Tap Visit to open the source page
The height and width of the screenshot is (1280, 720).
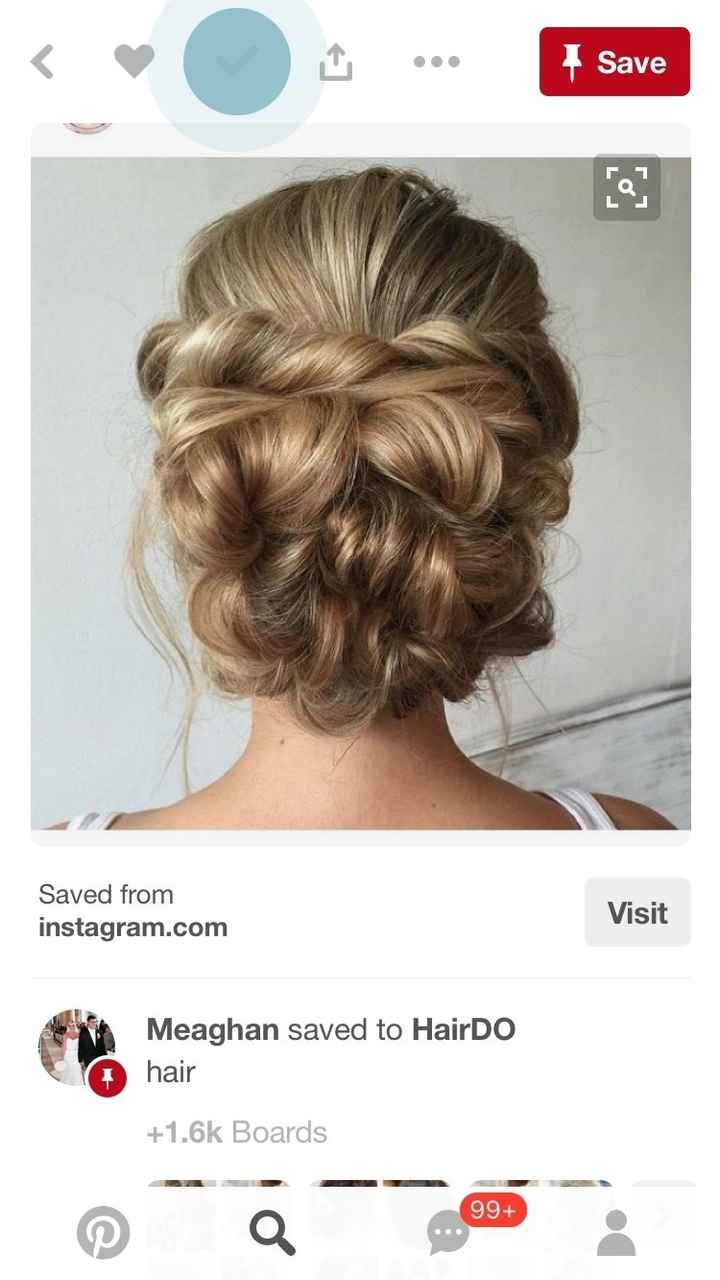(x=637, y=912)
